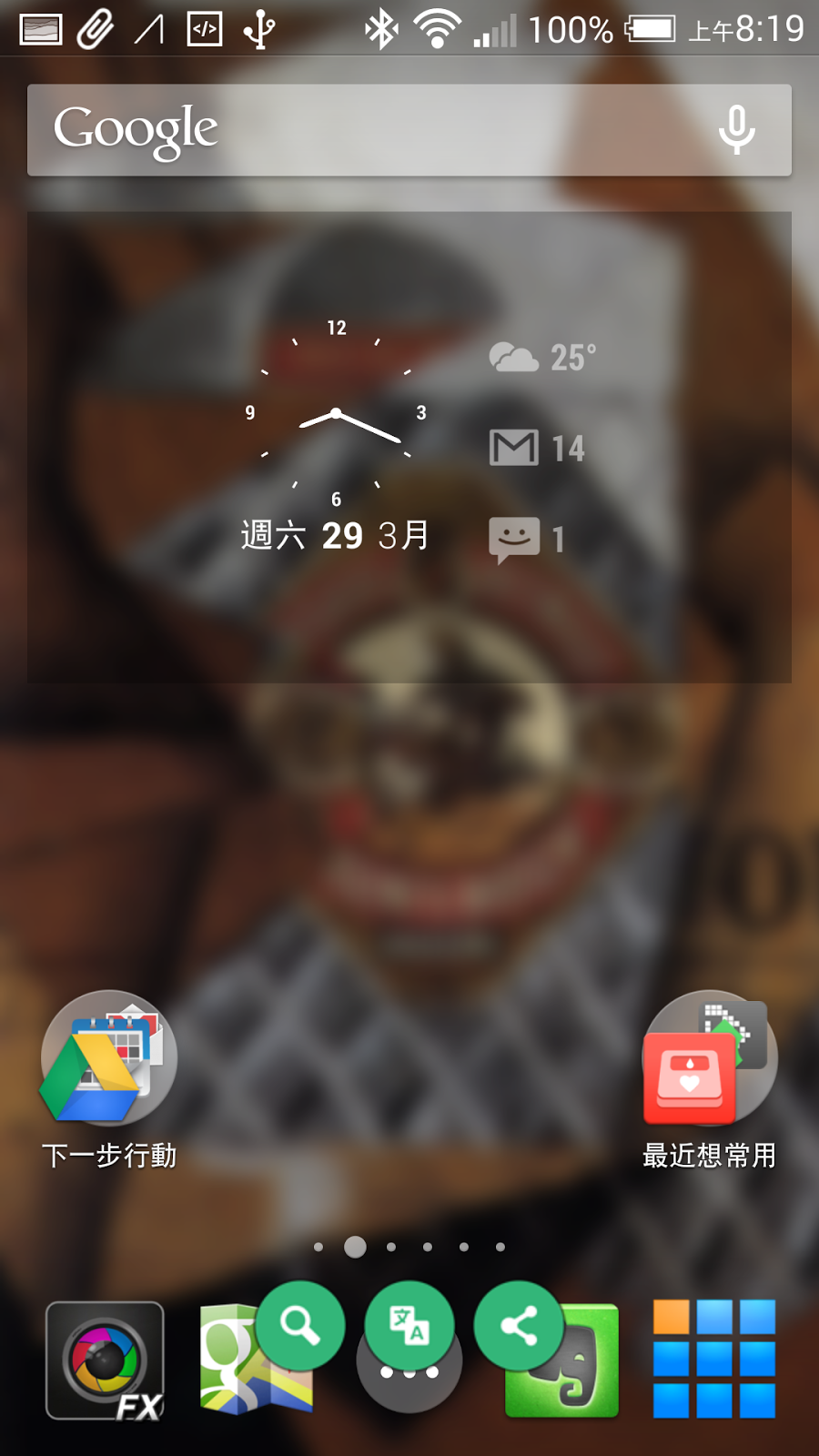Open Gmail showing 14 unread

pos(538,448)
